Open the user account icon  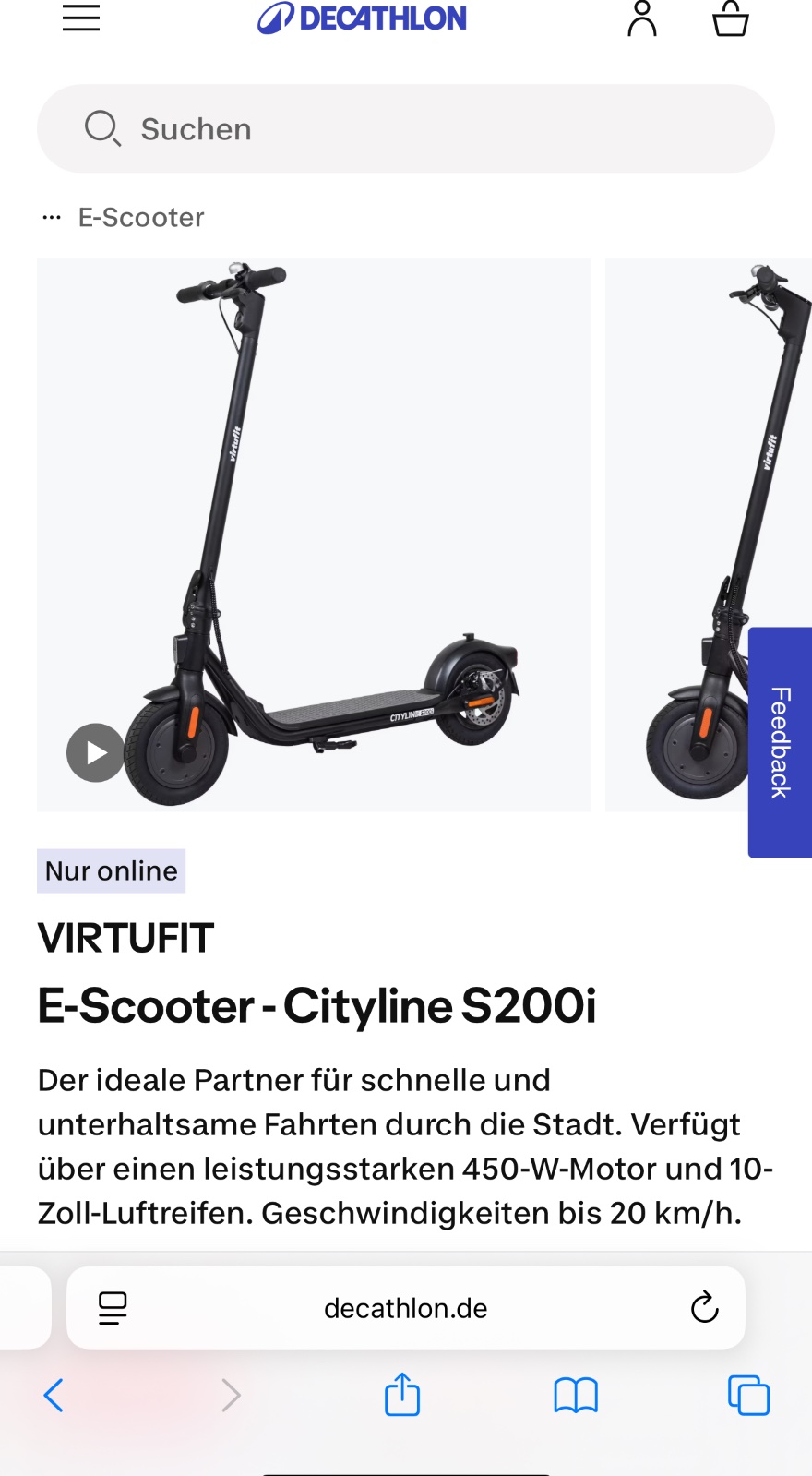[x=642, y=18]
